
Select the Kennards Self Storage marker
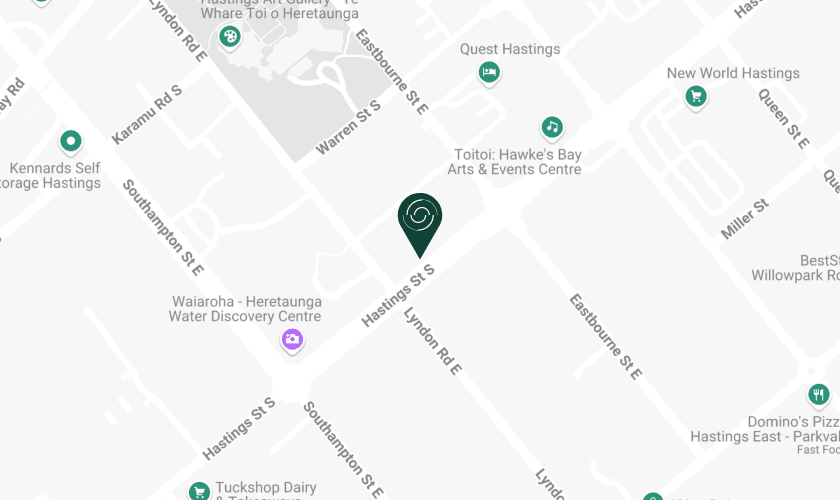(70, 141)
